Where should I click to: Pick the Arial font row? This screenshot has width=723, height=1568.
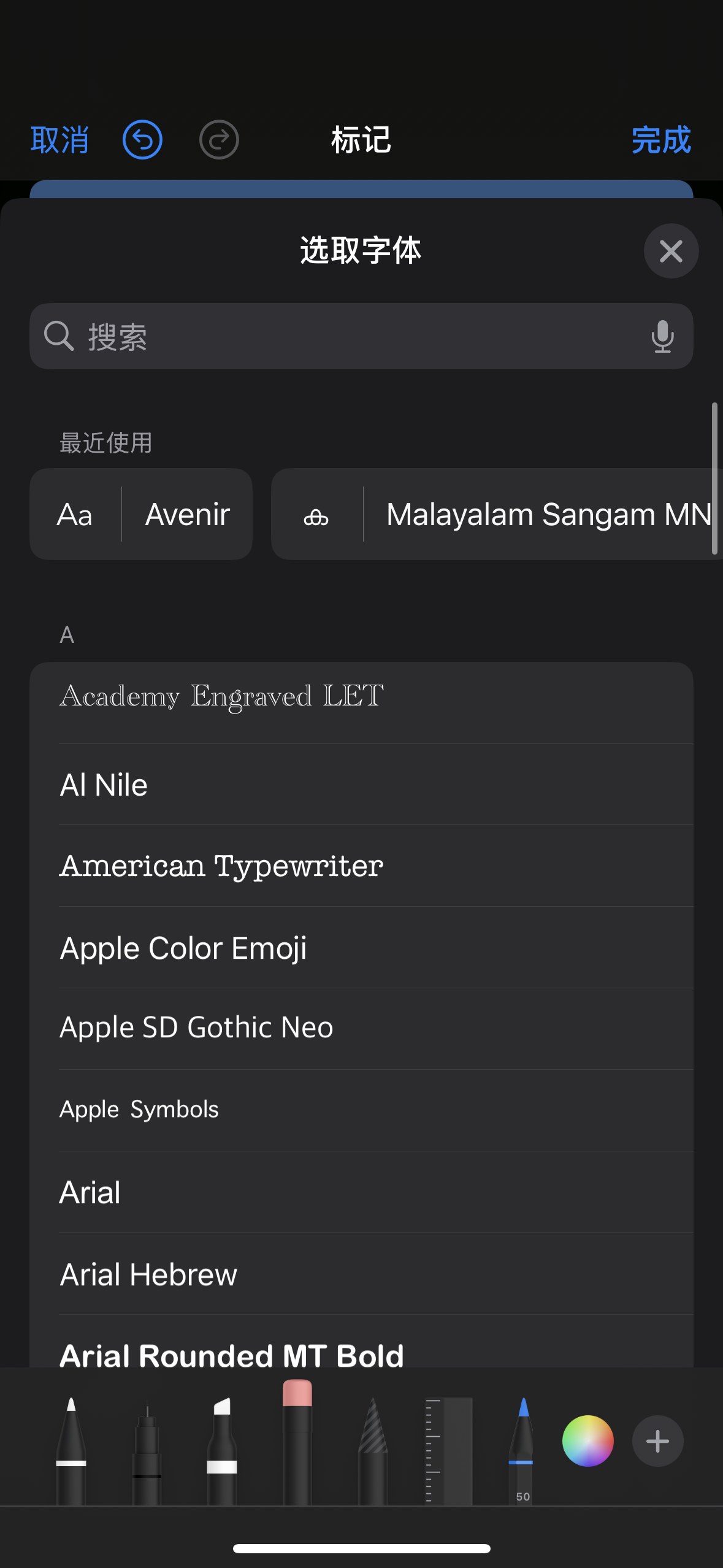(362, 1192)
